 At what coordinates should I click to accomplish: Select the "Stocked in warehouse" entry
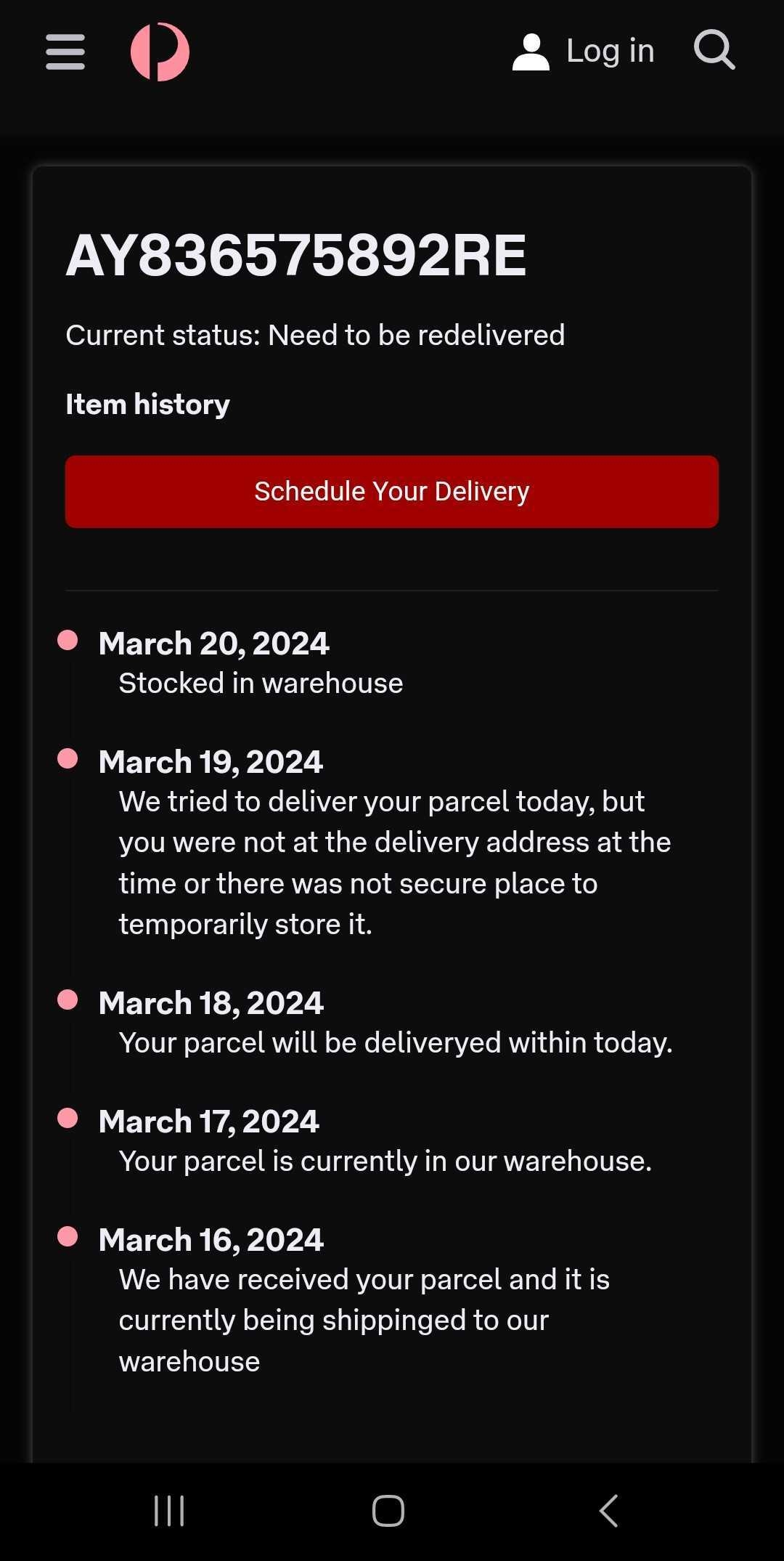pyautogui.click(x=261, y=682)
